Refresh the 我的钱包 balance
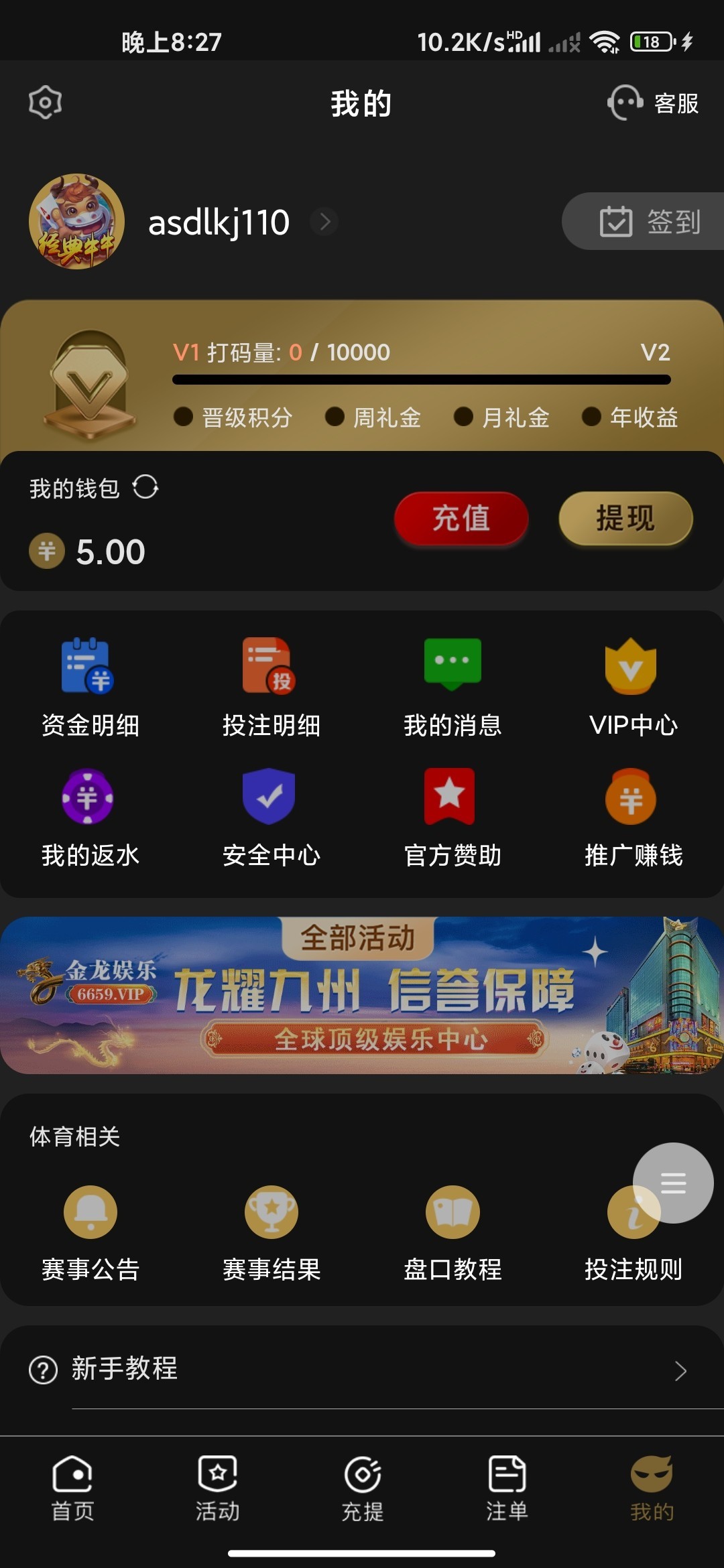The height and width of the screenshot is (1568, 724). (145, 487)
